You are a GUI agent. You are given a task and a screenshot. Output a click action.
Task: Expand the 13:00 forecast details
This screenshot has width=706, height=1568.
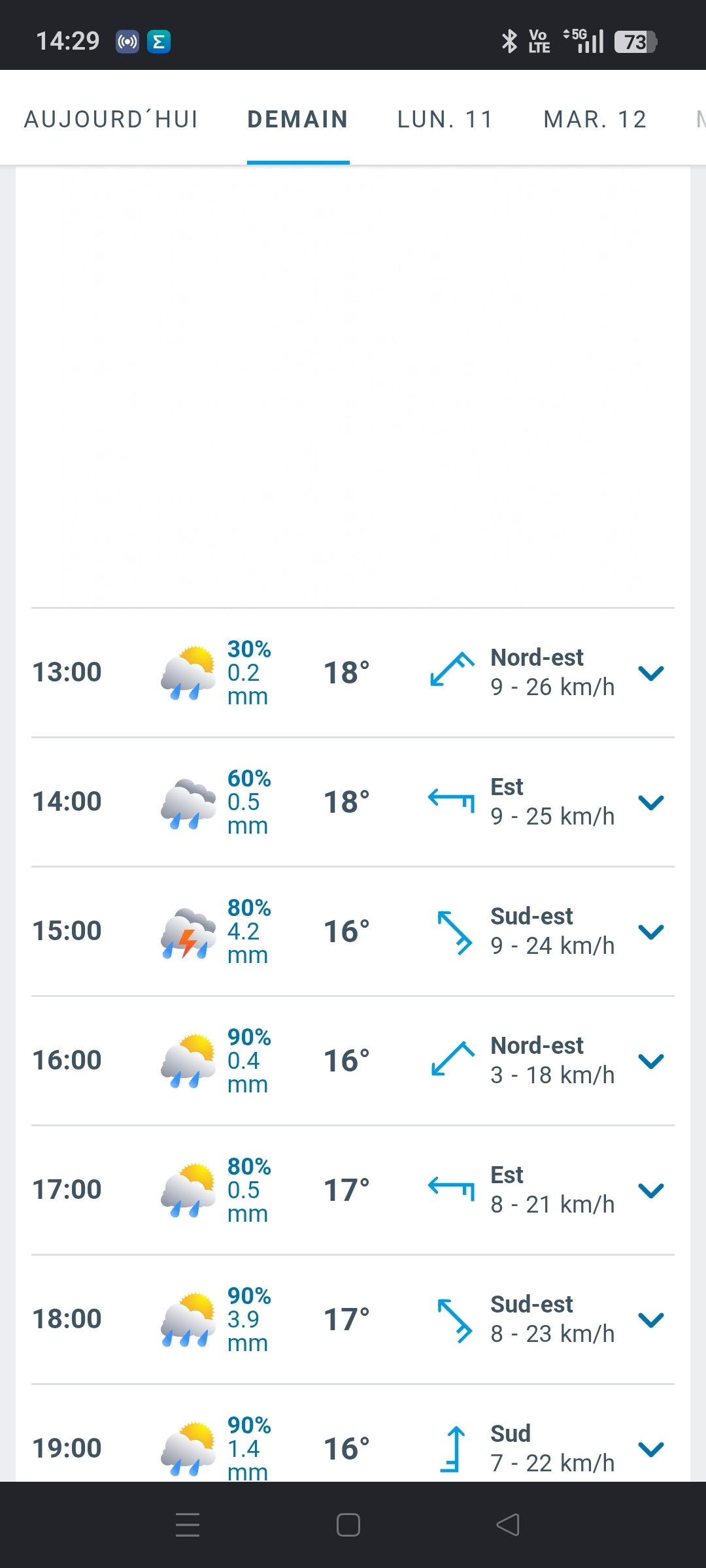[651, 673]
